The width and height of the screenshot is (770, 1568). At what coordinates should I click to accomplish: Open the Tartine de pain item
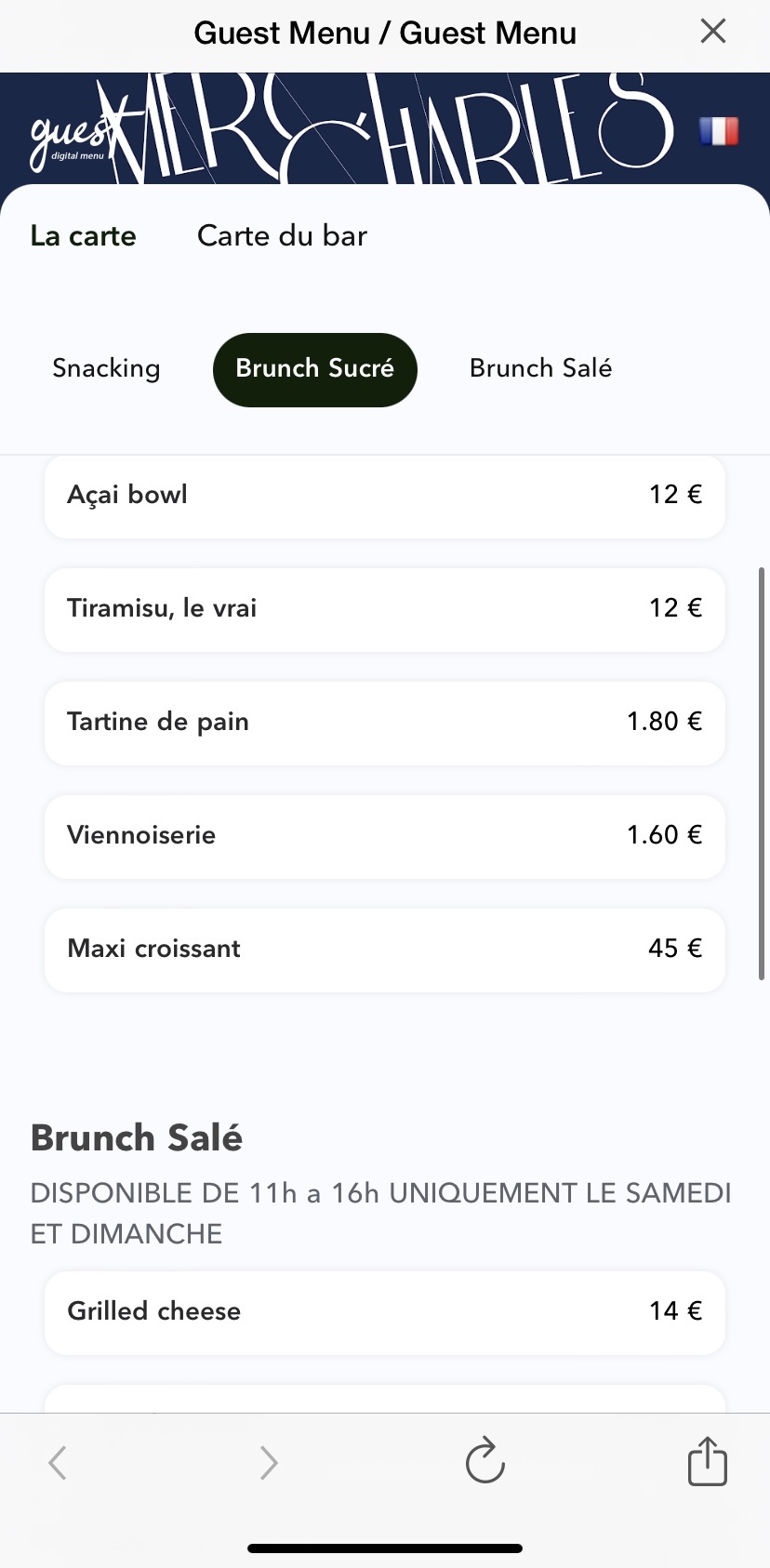(x=384, y=723)
